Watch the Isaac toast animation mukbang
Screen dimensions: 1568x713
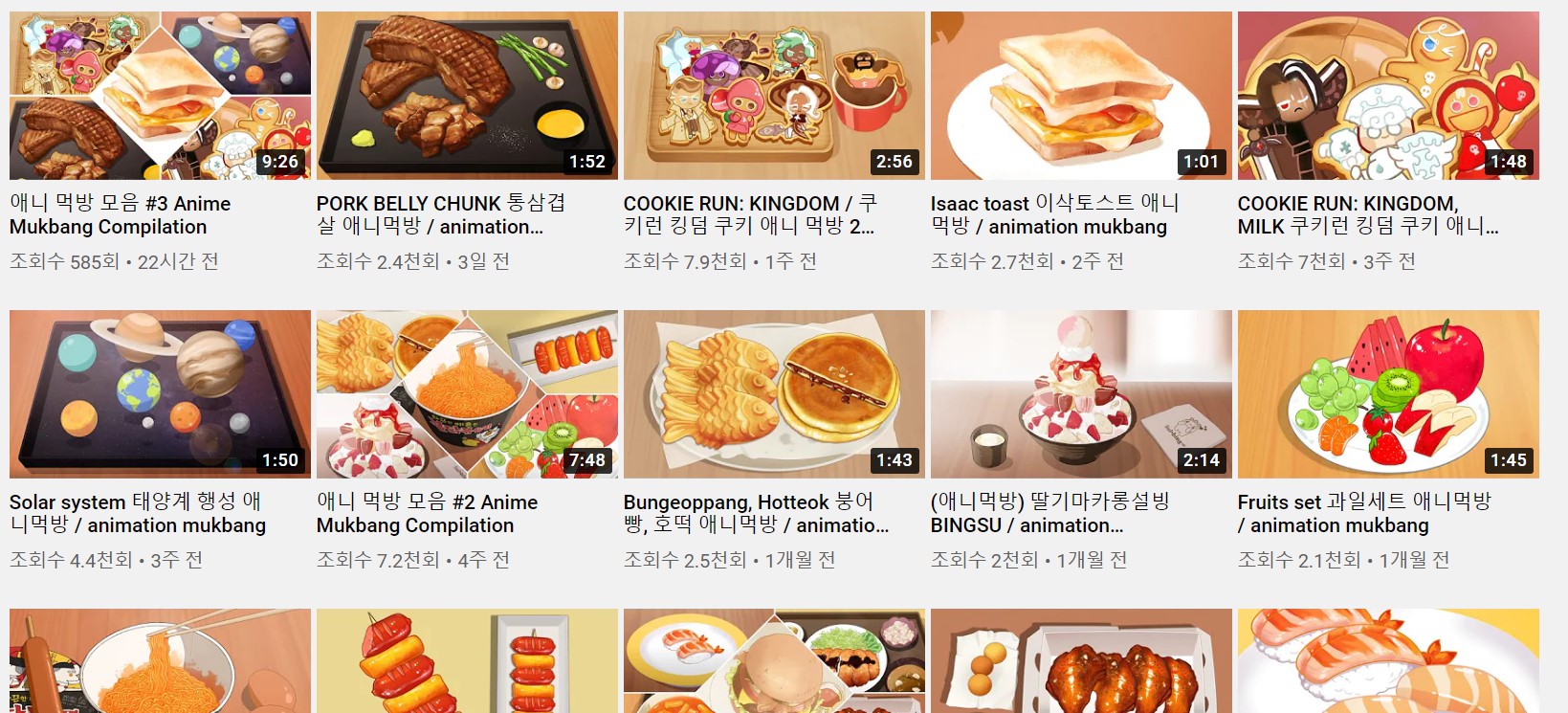[x=1081, y=96]
